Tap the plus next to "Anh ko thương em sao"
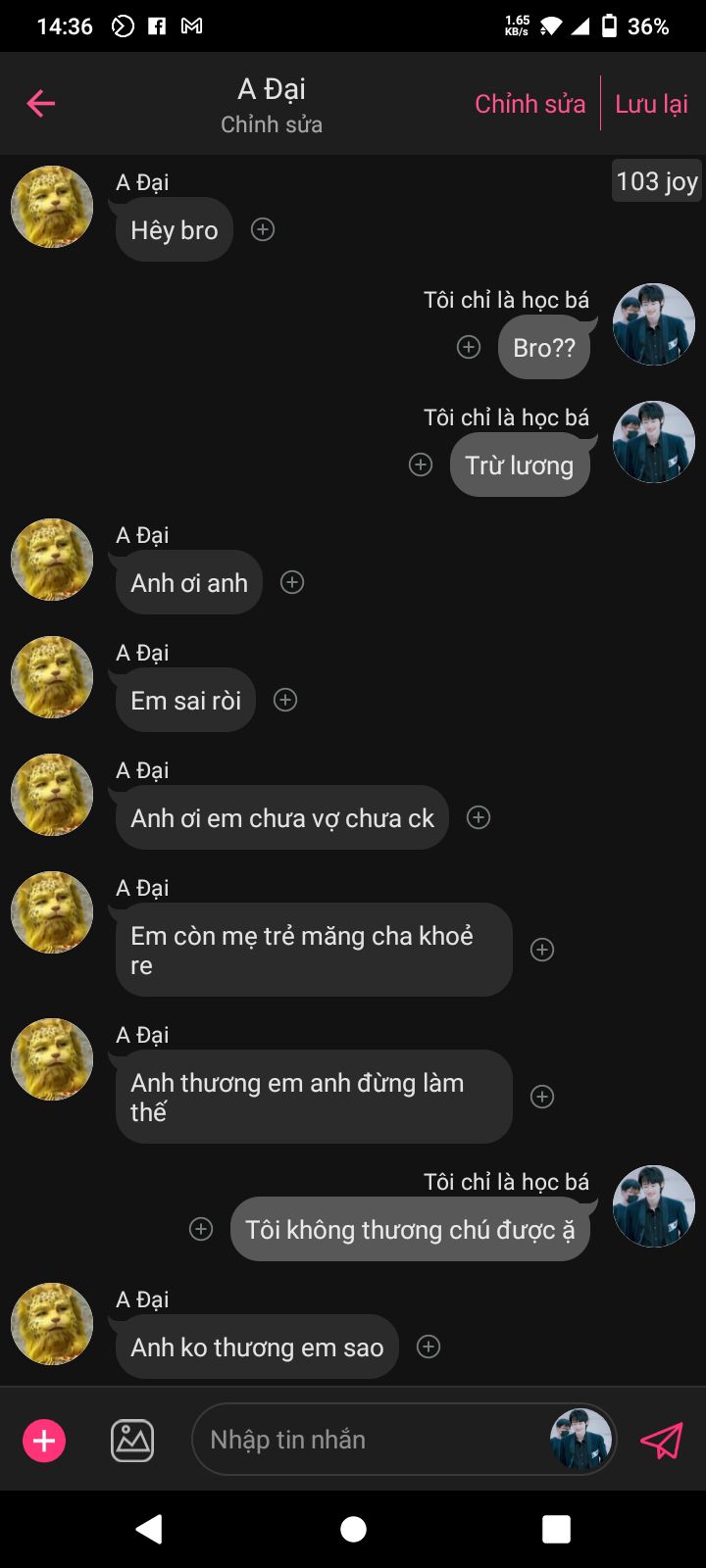 429,1347
